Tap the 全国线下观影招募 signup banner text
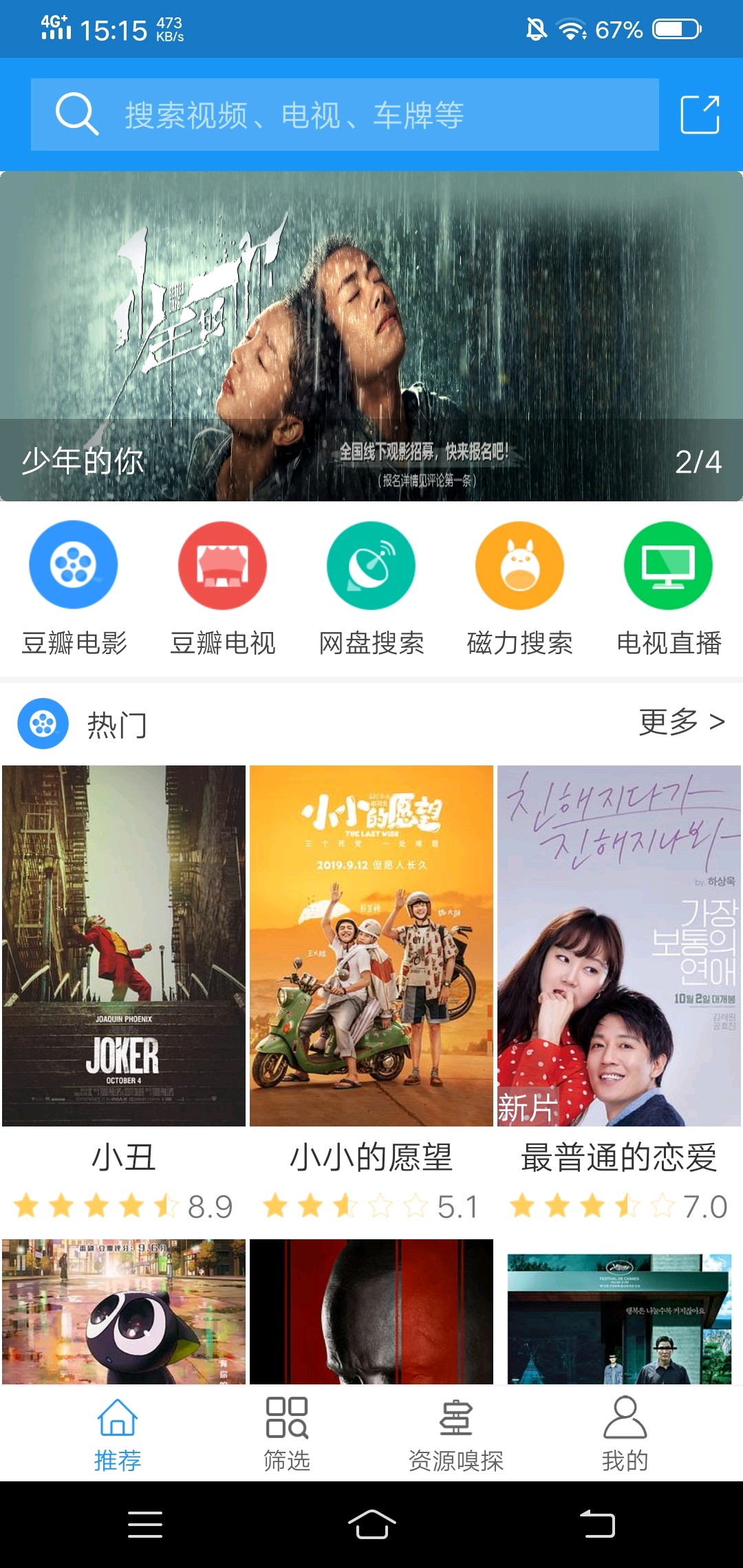 [424, 452]
